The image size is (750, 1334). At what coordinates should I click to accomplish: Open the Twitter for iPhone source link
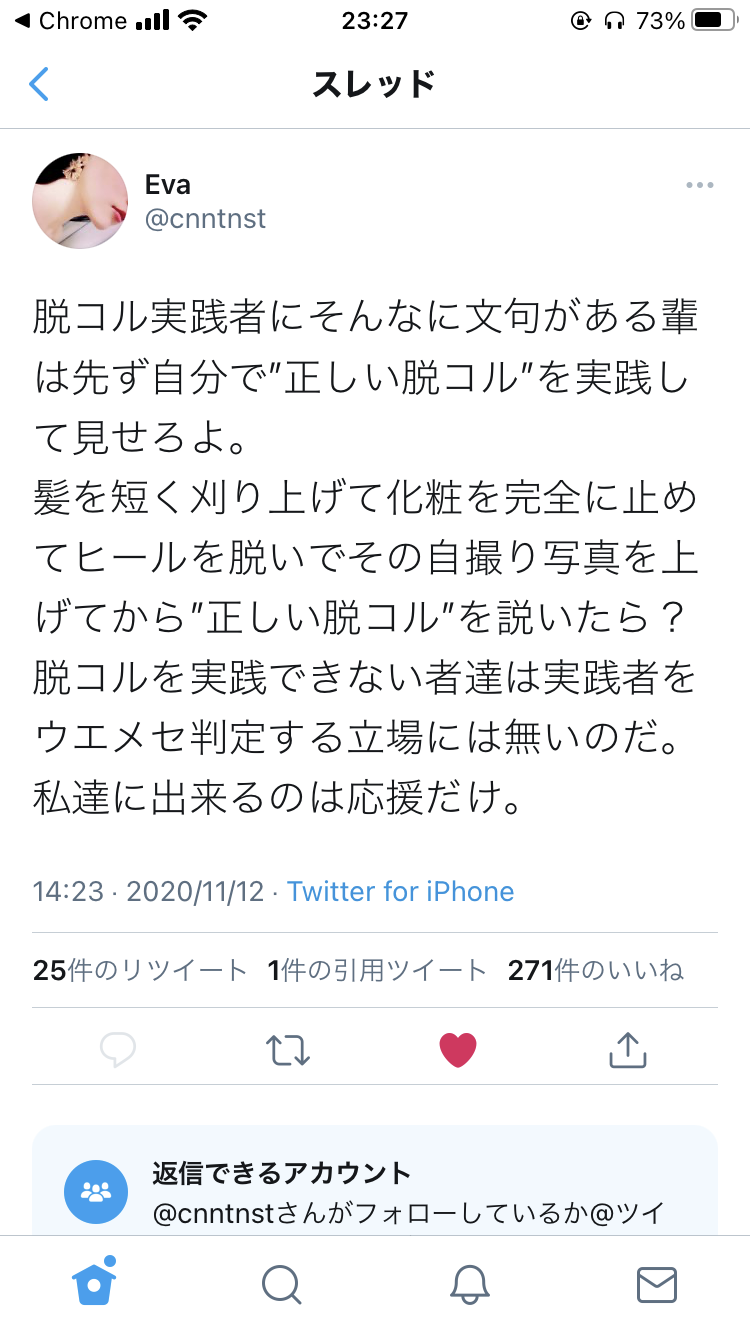point(400,891)
